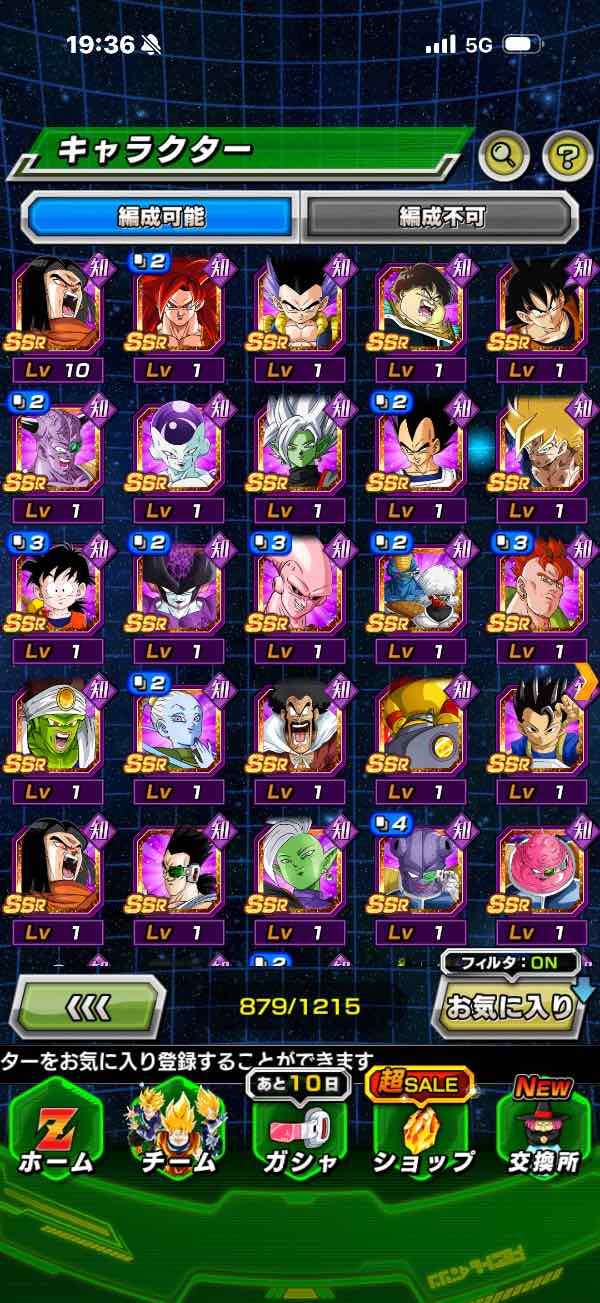
Task: Open the question mark help
Action: tap(567, 155)
